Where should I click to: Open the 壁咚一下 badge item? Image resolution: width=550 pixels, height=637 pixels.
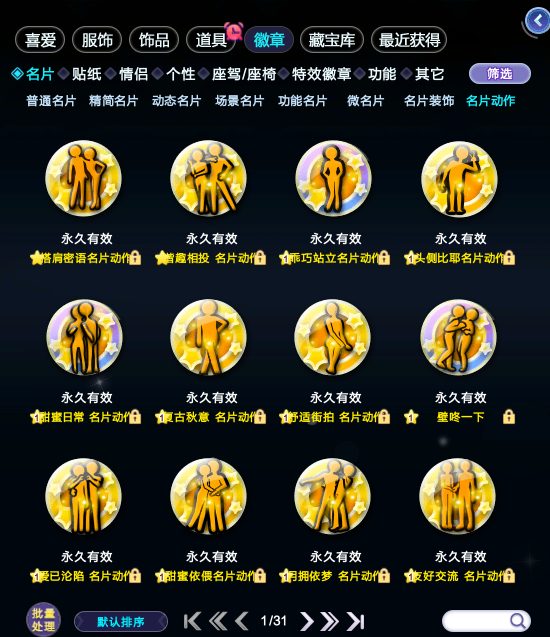click(459, 337)
